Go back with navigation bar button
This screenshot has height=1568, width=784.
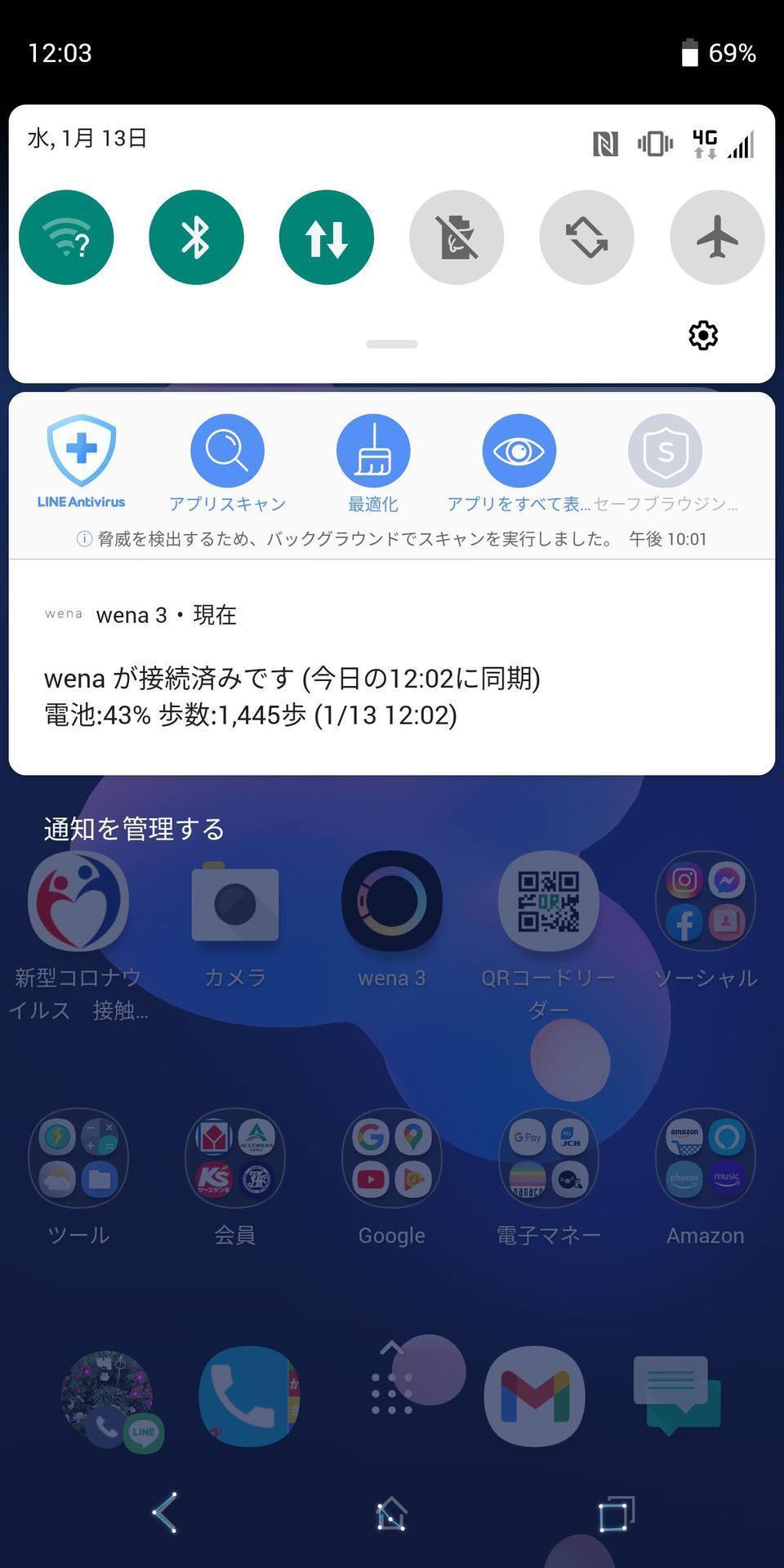(164, 1512)
